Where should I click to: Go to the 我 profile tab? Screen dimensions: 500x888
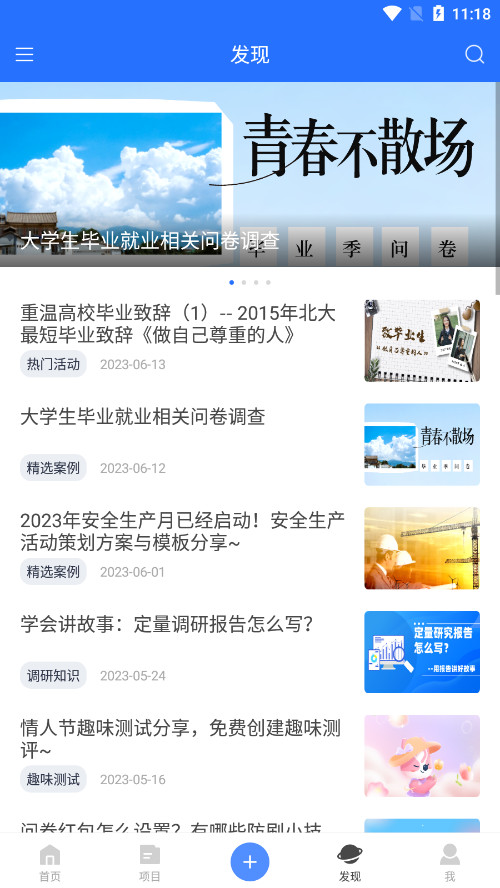coord(450,863)
